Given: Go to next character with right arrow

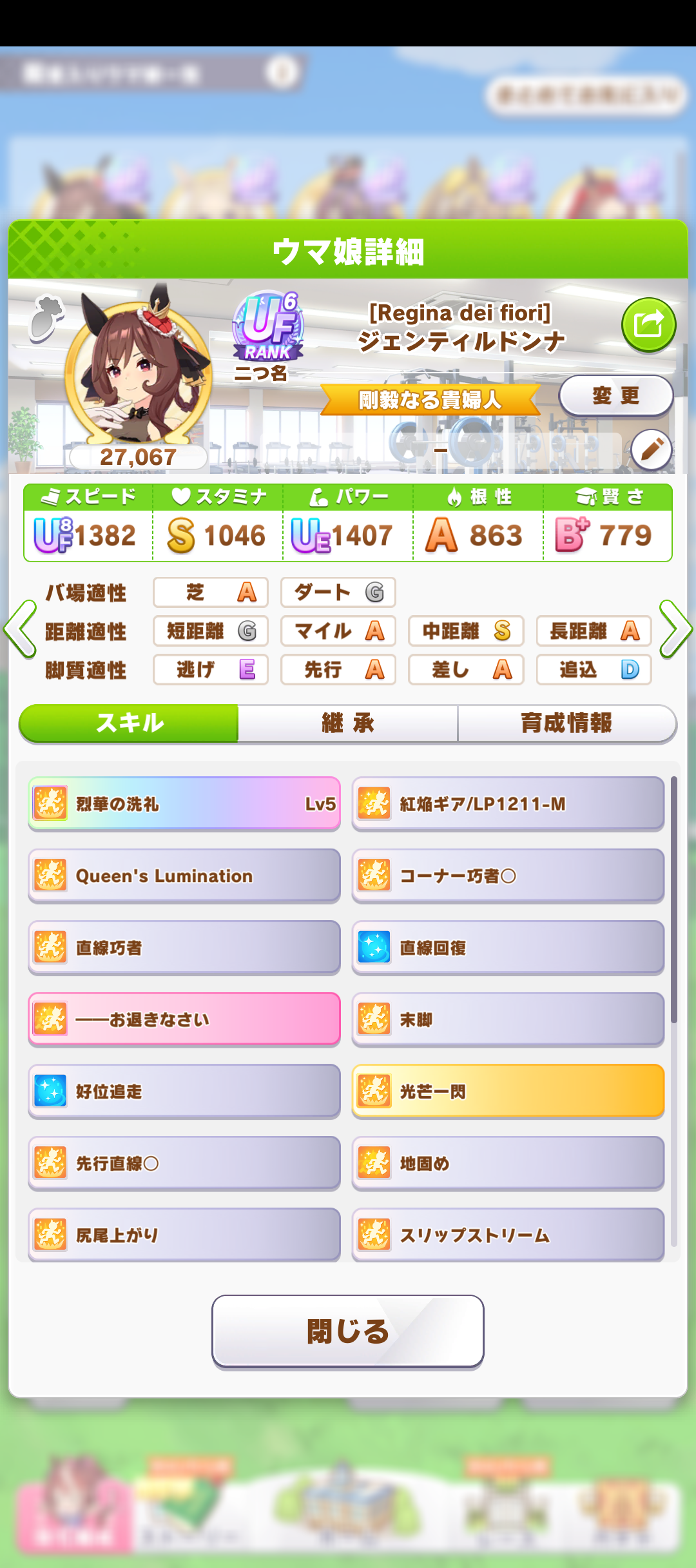Looking at the screenshot, I should click(675, 629).
